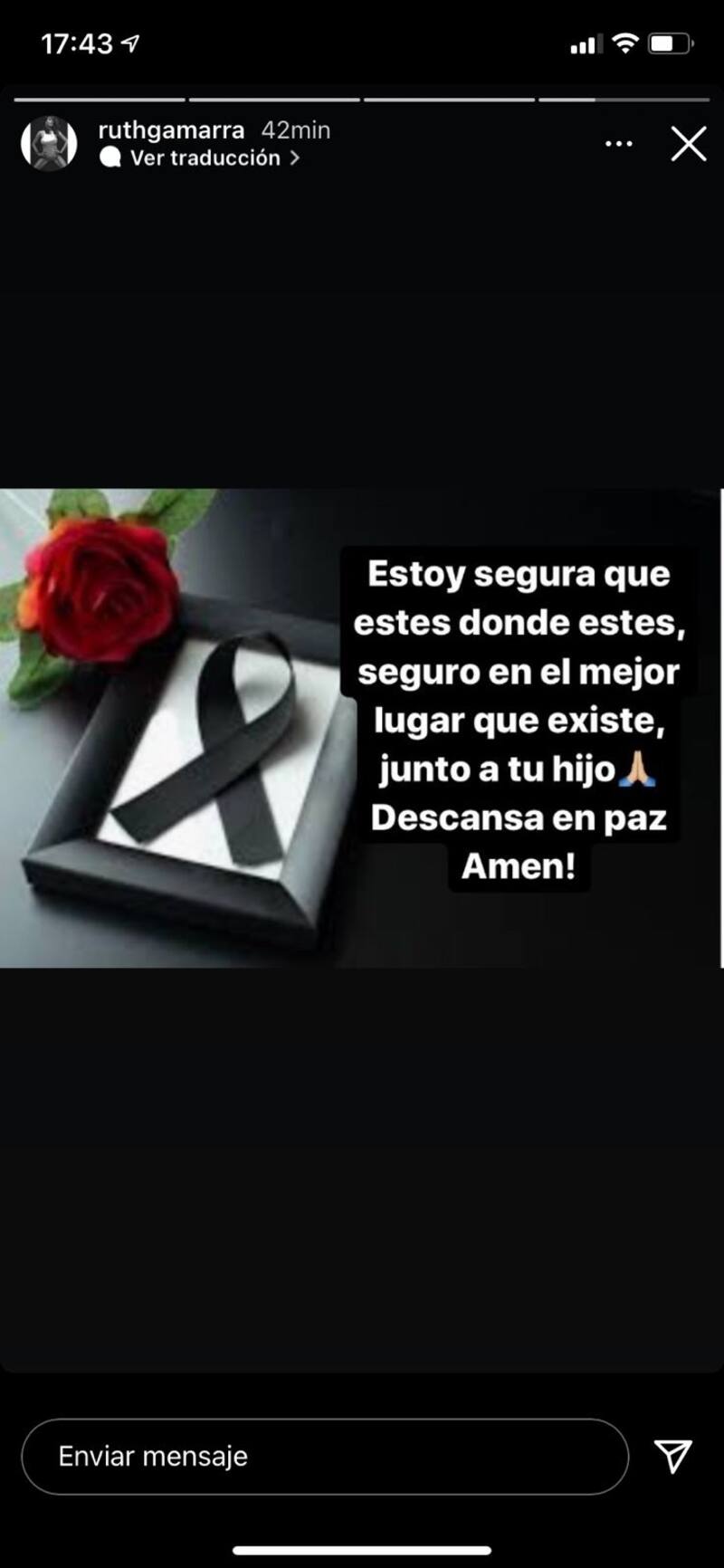The height and width of the screenshot is (1568, 724).
Task: Share the story with the paper plane icon
Action: (672, 1456)
